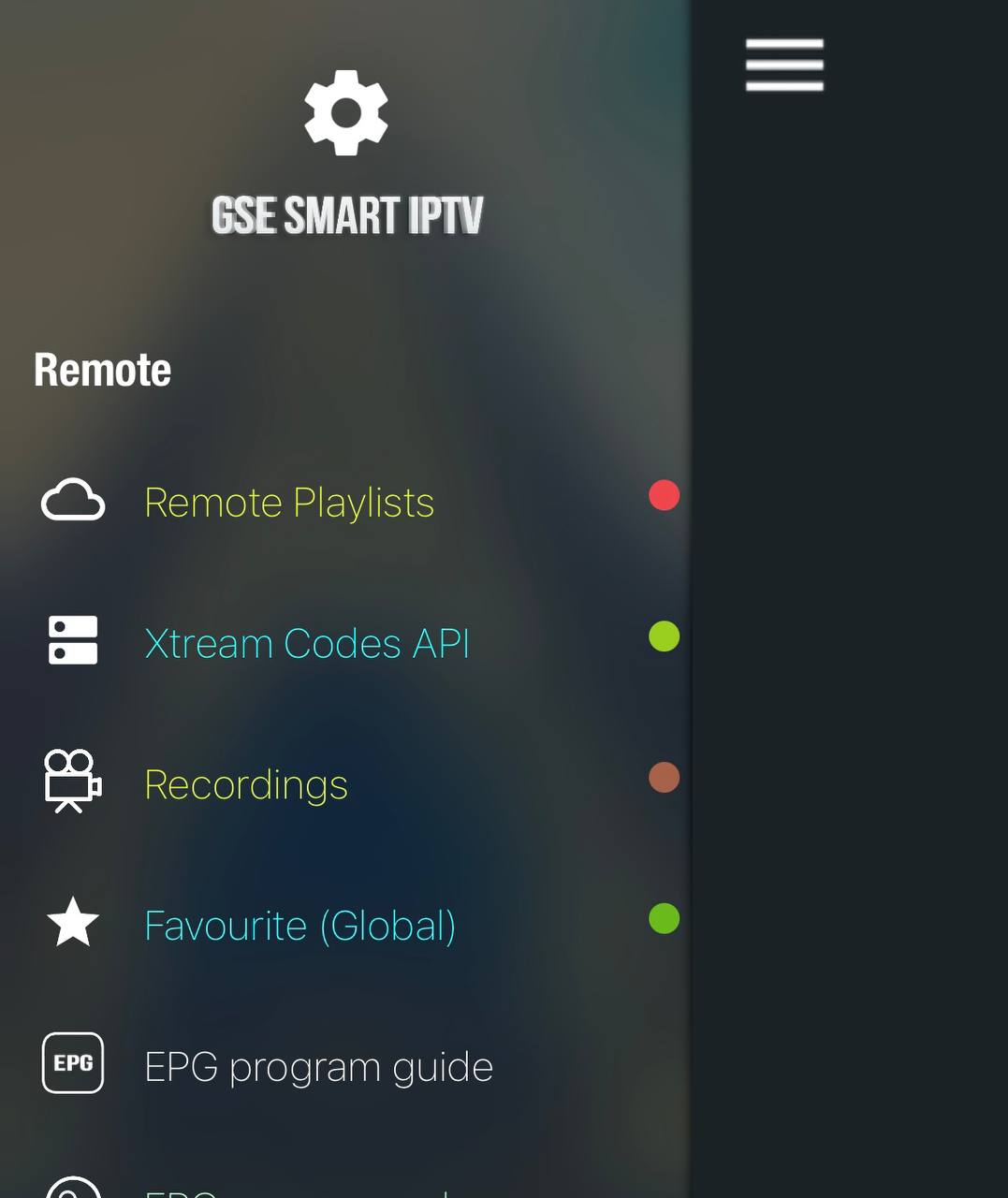Open Remote Playlists

point(289,503)
